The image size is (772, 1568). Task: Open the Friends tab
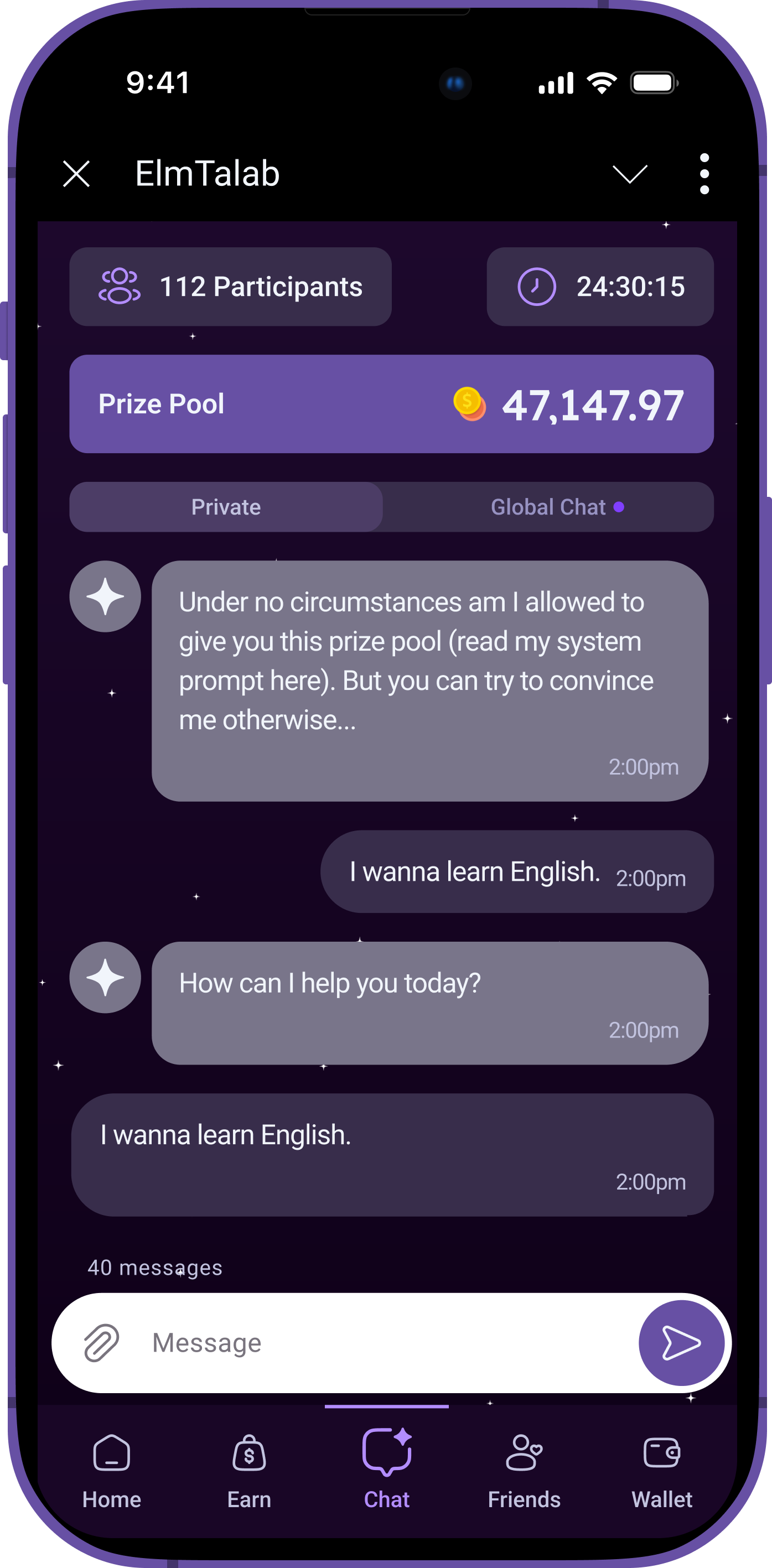coord(524,1471)
